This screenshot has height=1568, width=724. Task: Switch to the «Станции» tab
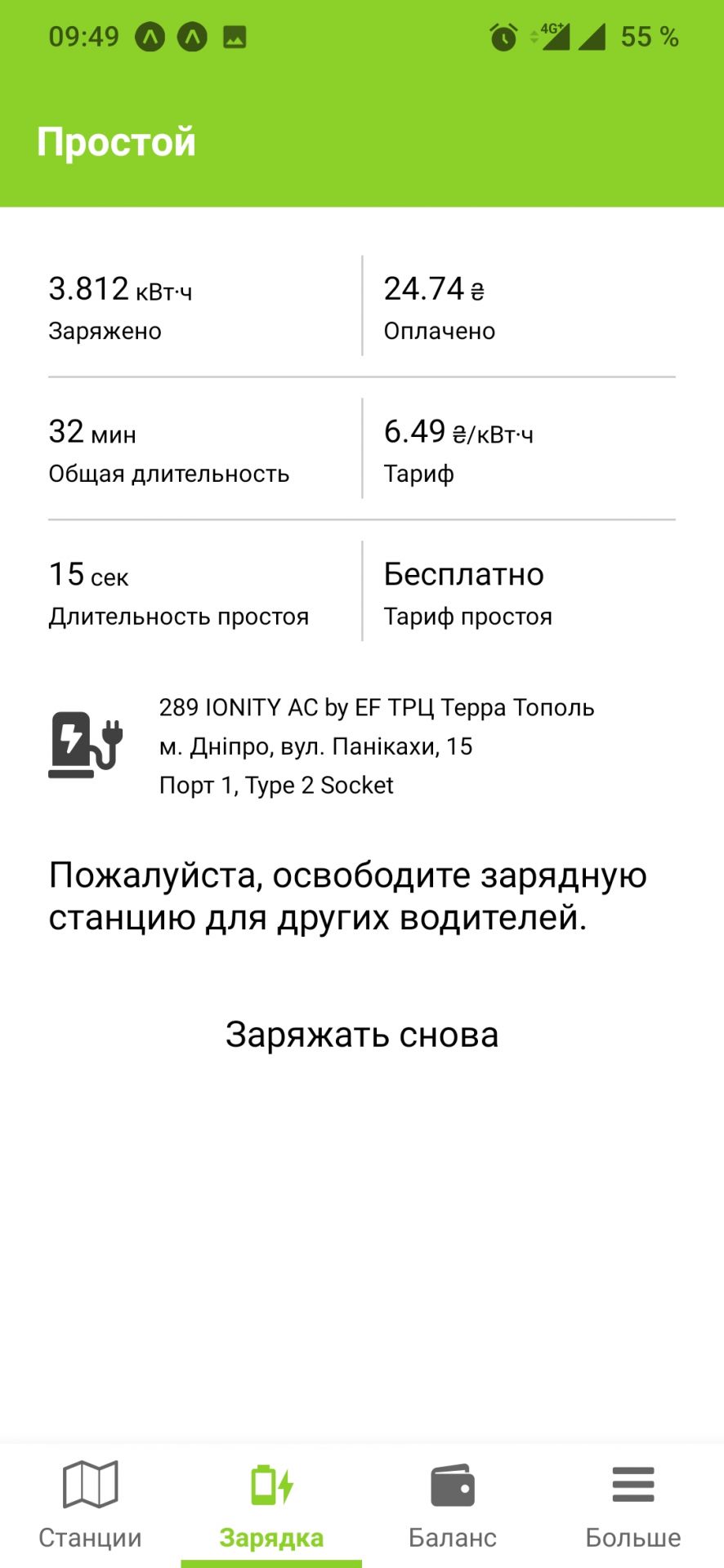tap(91, 1505)
